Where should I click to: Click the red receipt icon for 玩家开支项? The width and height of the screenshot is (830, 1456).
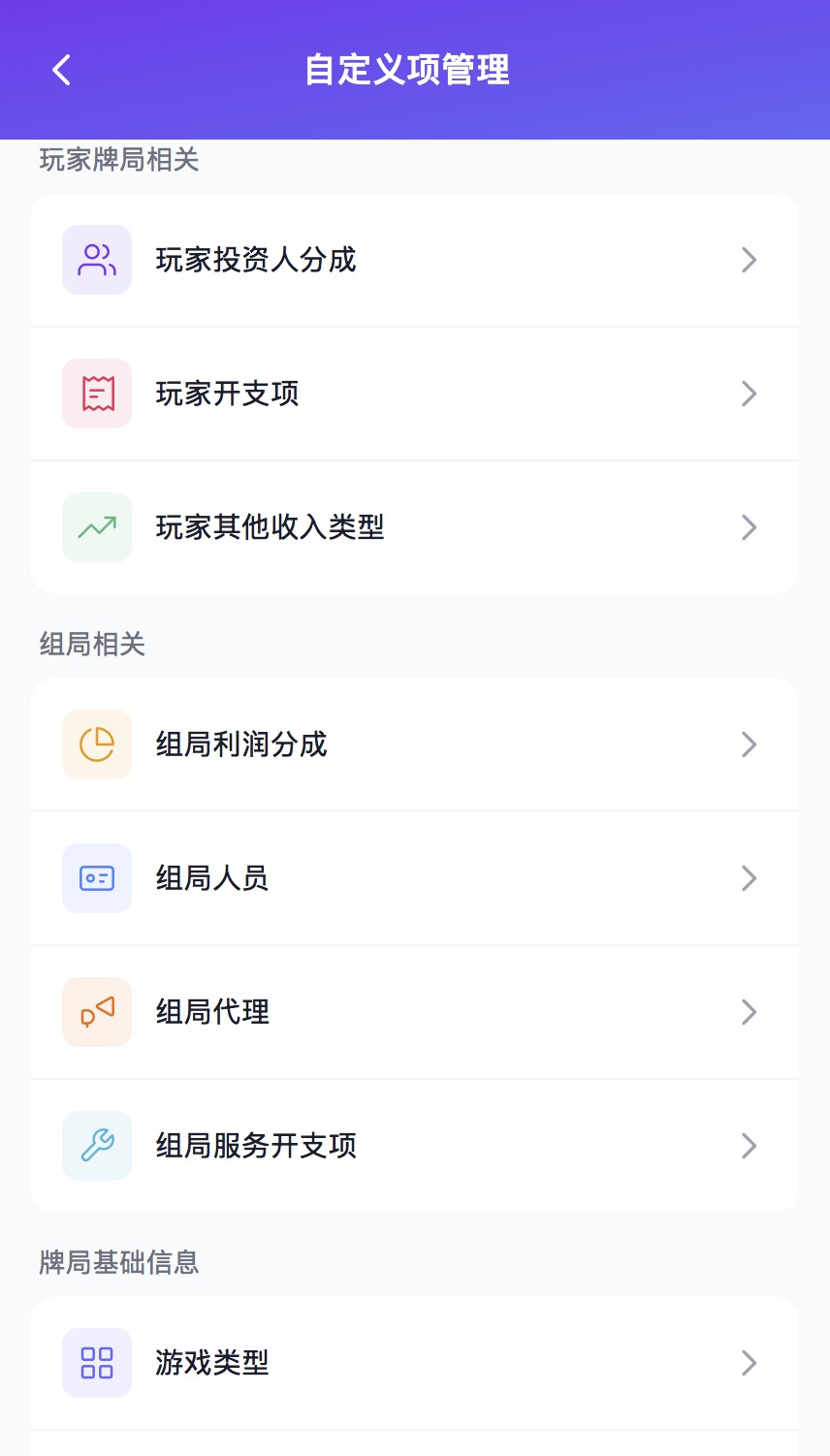point(96,393)
